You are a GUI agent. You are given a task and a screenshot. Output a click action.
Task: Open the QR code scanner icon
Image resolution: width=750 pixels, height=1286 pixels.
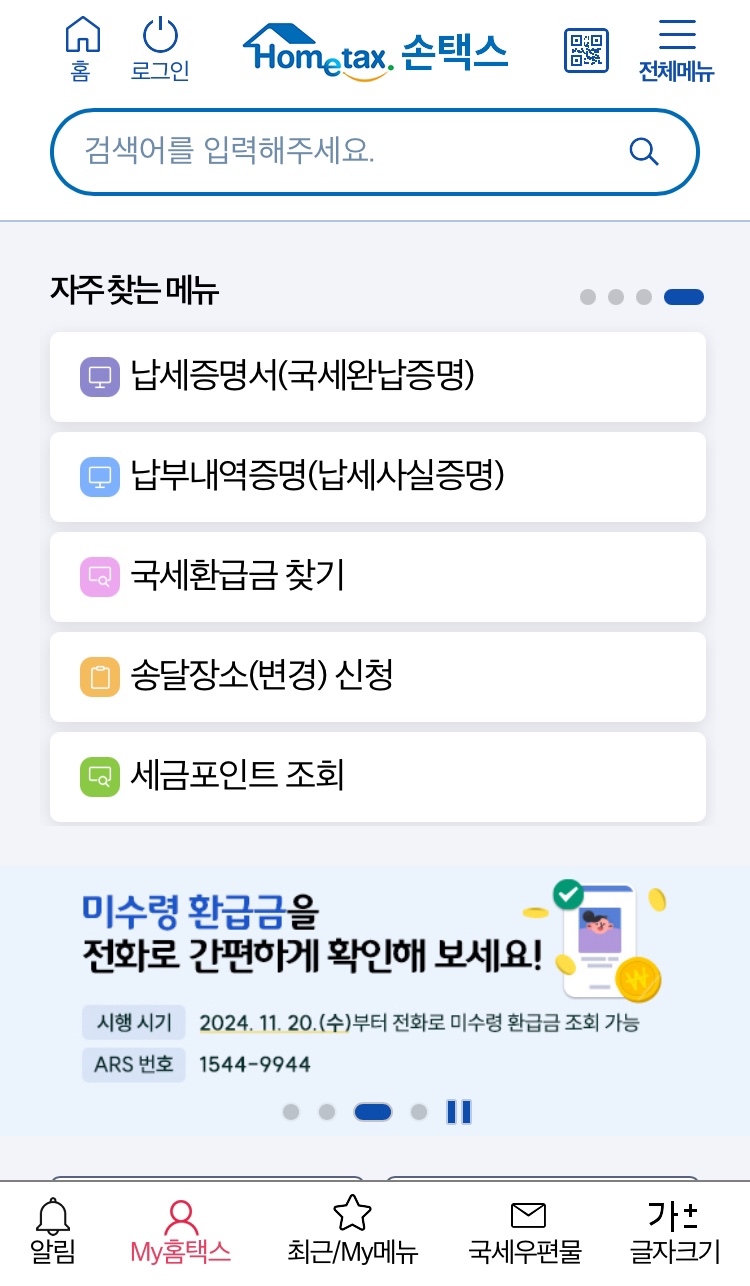[587, 50]
